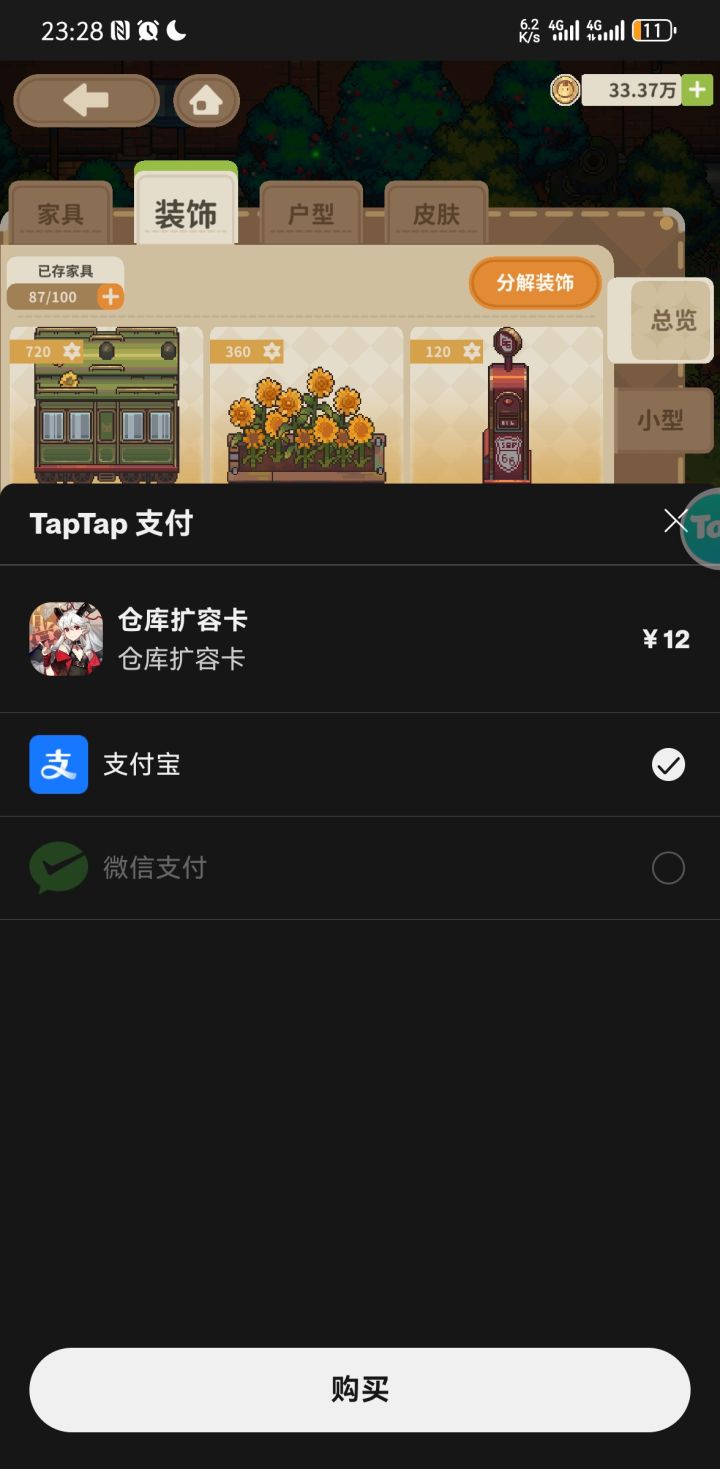Expand the 小型 category
This screenshot has height=1469, width=720.
point(662,420)
